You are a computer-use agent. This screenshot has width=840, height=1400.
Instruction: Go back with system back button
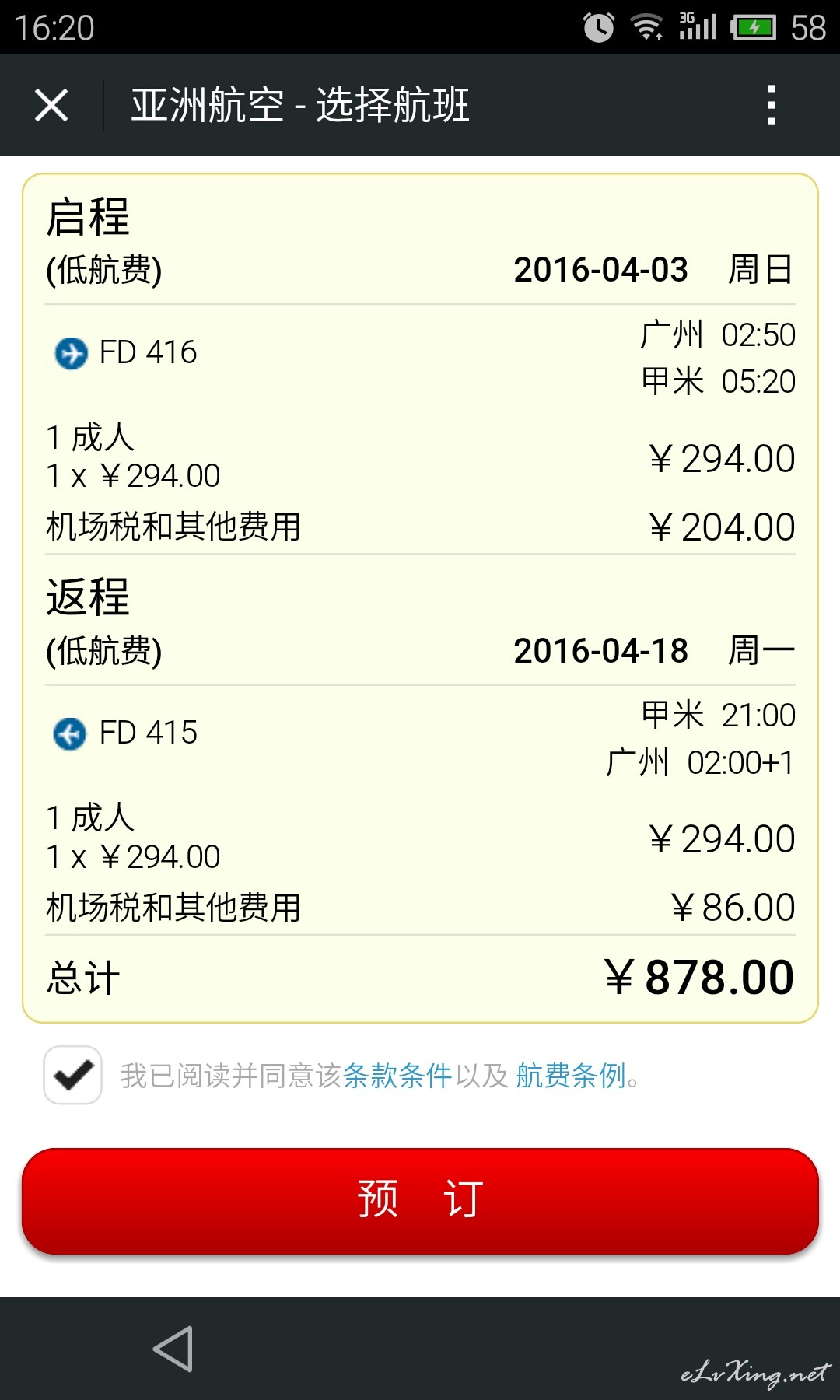(x=173, y=1348)
